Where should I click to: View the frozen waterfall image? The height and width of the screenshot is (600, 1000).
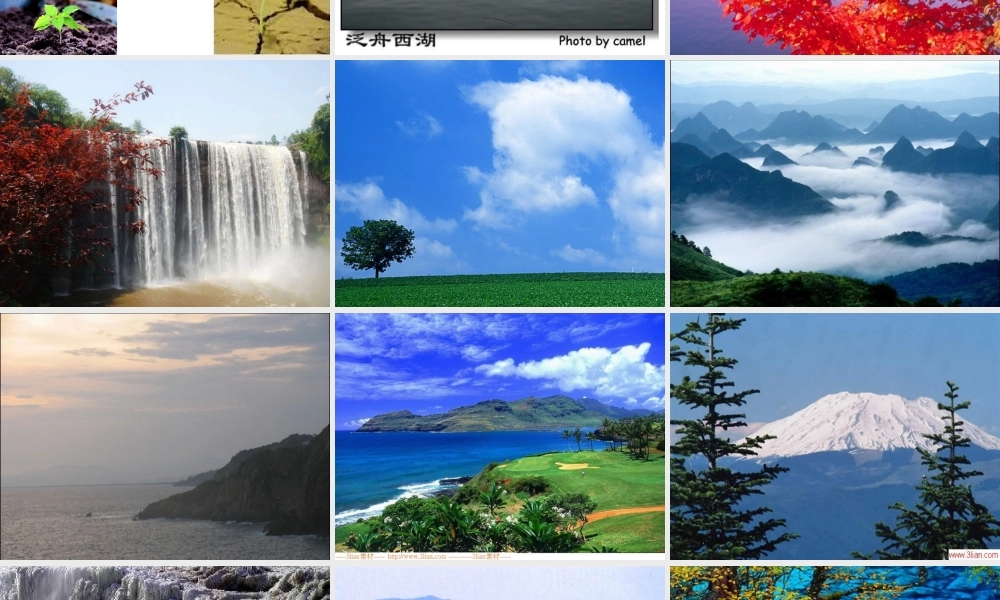165,584
